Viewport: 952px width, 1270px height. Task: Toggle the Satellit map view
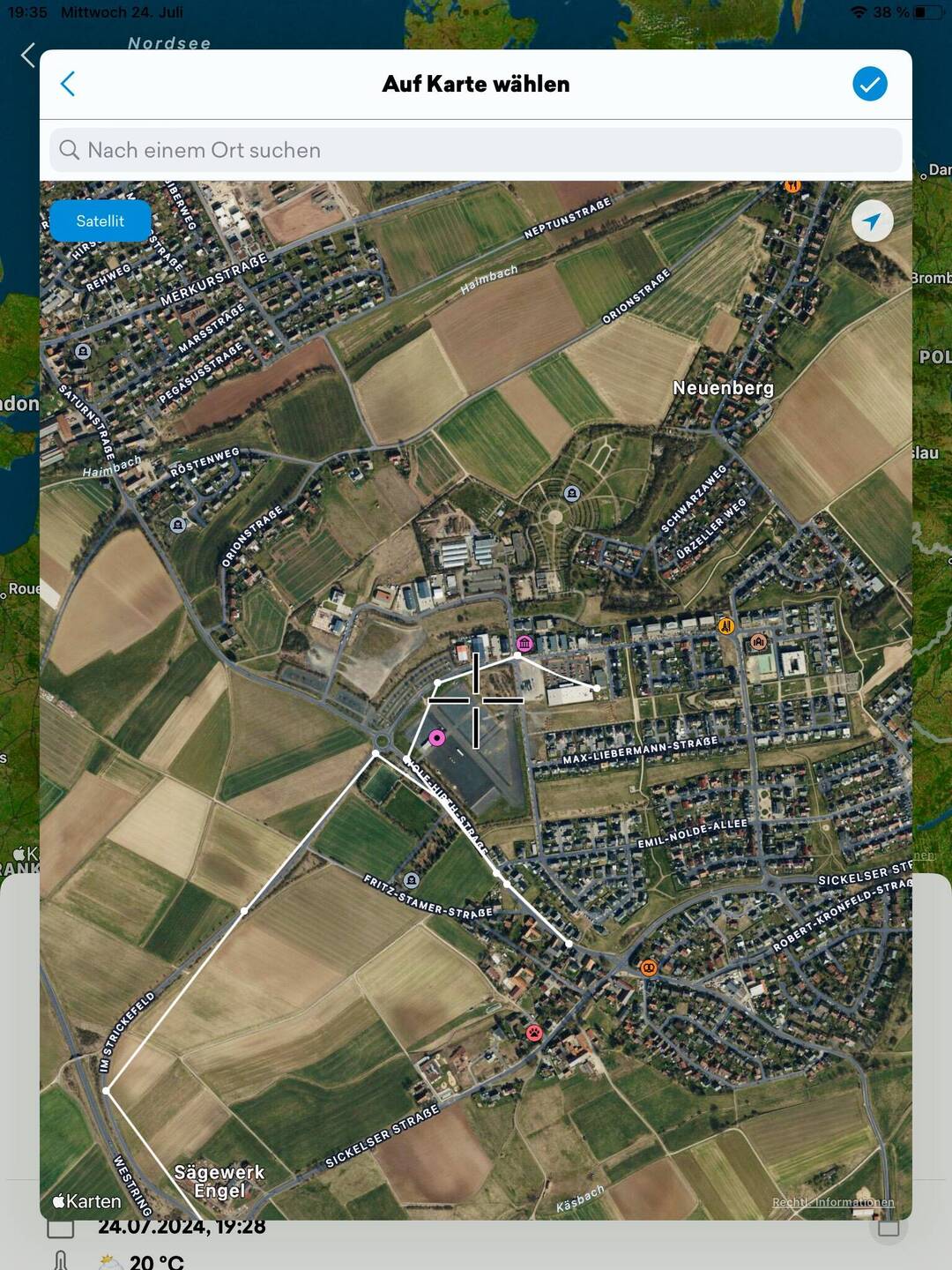tap(100, 220)
